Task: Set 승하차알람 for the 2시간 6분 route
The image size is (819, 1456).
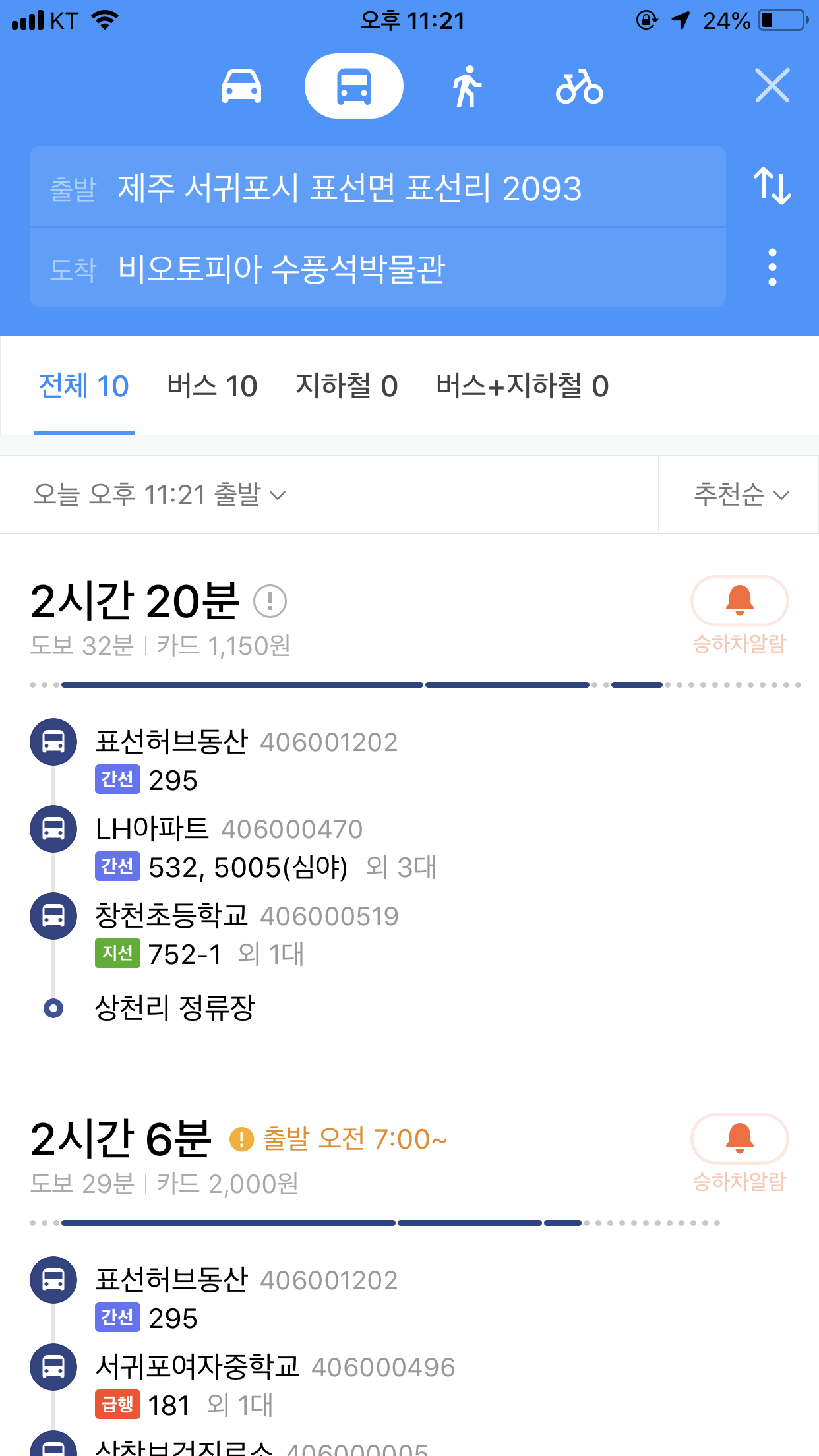Action: [739, 1153]
